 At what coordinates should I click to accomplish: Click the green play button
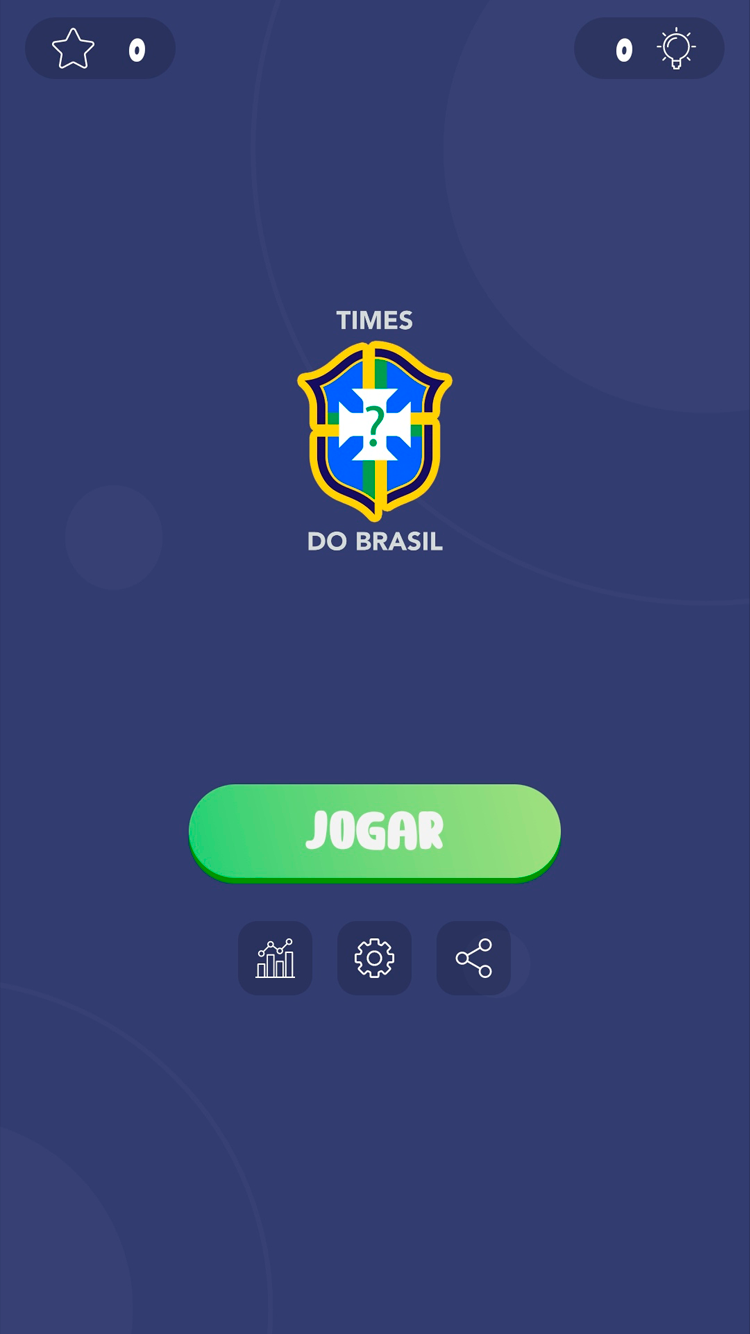(x=374, y=830)
